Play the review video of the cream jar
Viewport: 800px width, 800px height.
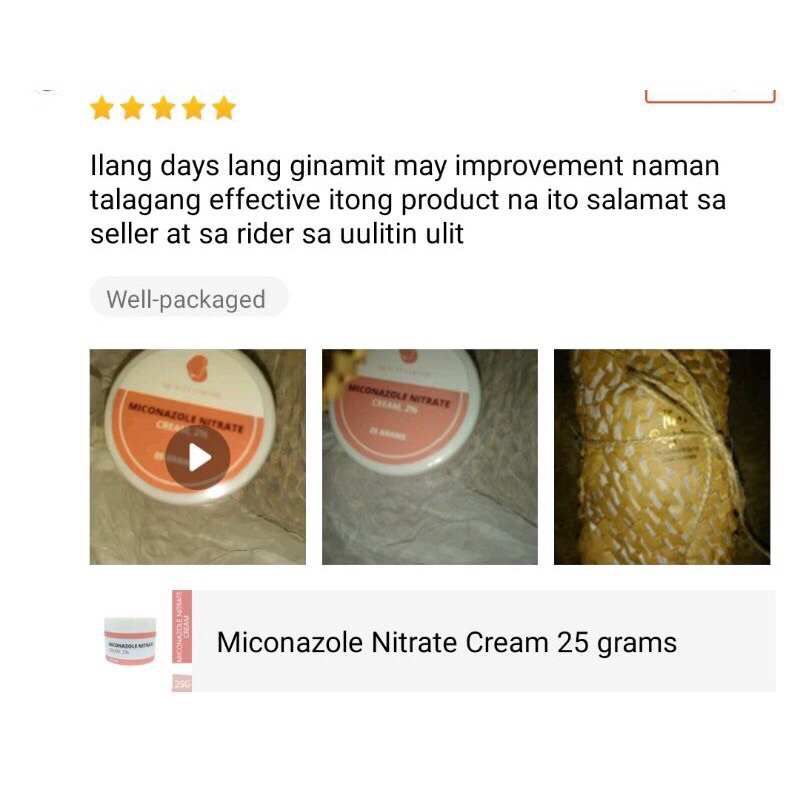(197, 457)
